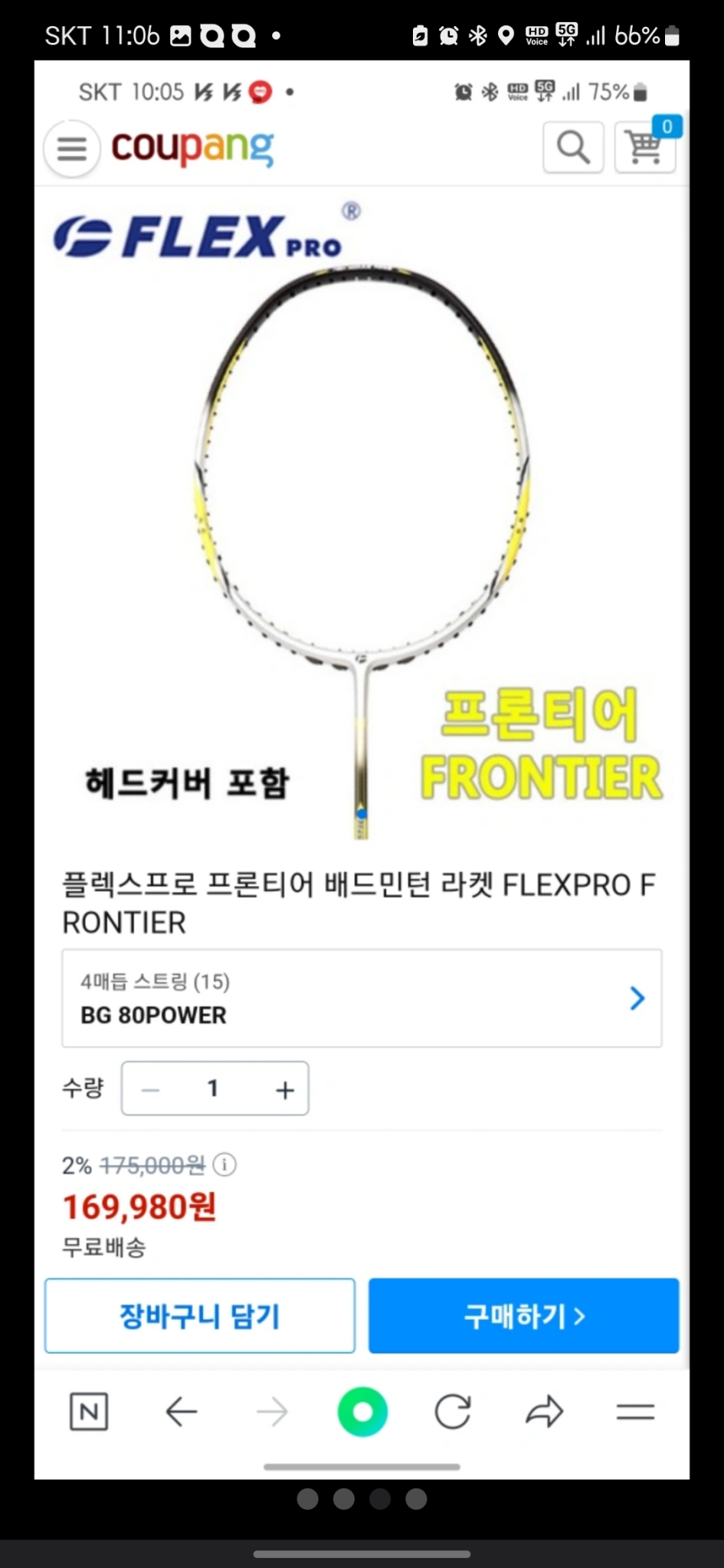Tap the 구매하기 purchase button

(523, 1315)
